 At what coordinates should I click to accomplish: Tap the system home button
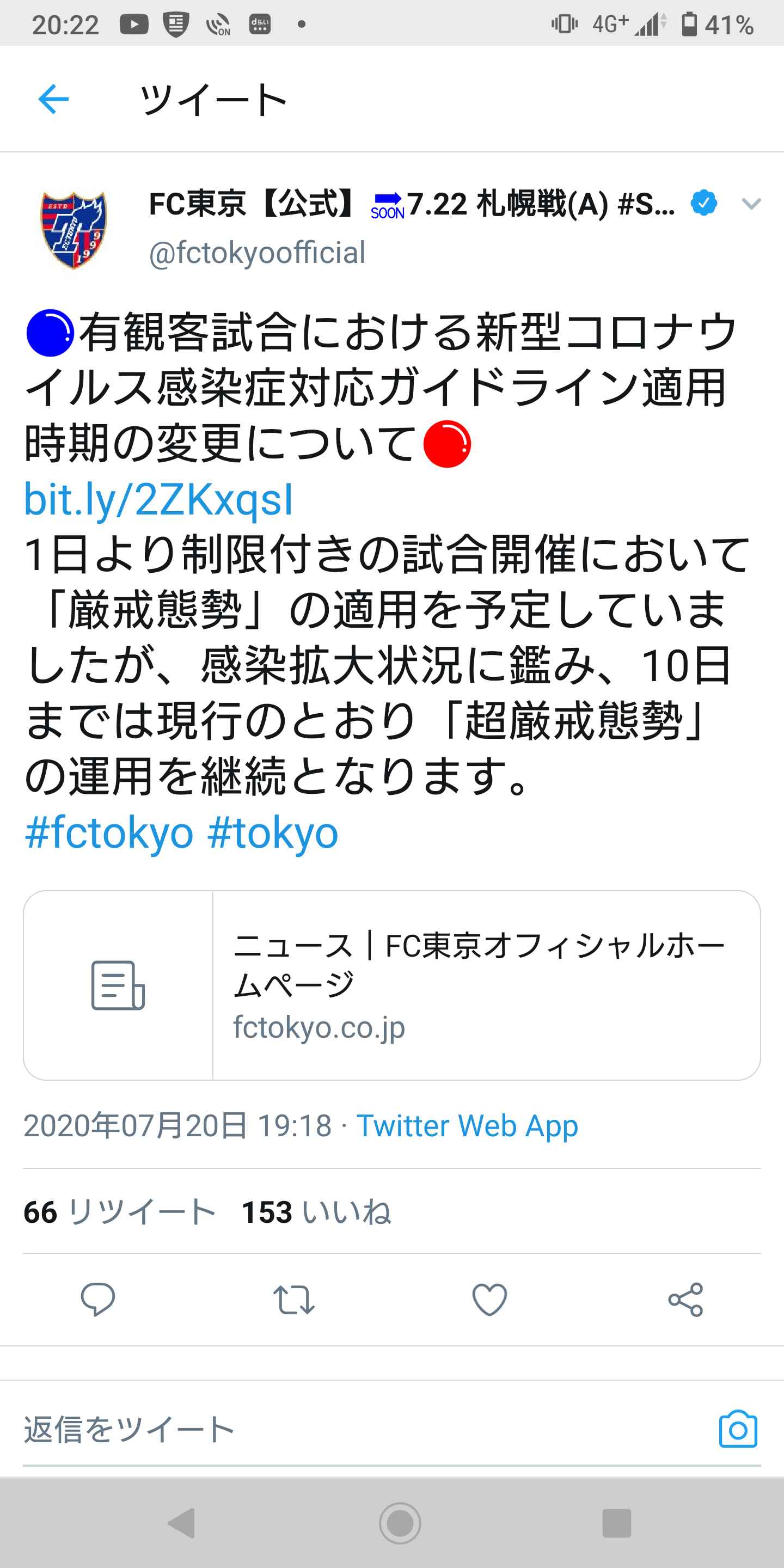pyautogui.click(x=400, y=1523)
